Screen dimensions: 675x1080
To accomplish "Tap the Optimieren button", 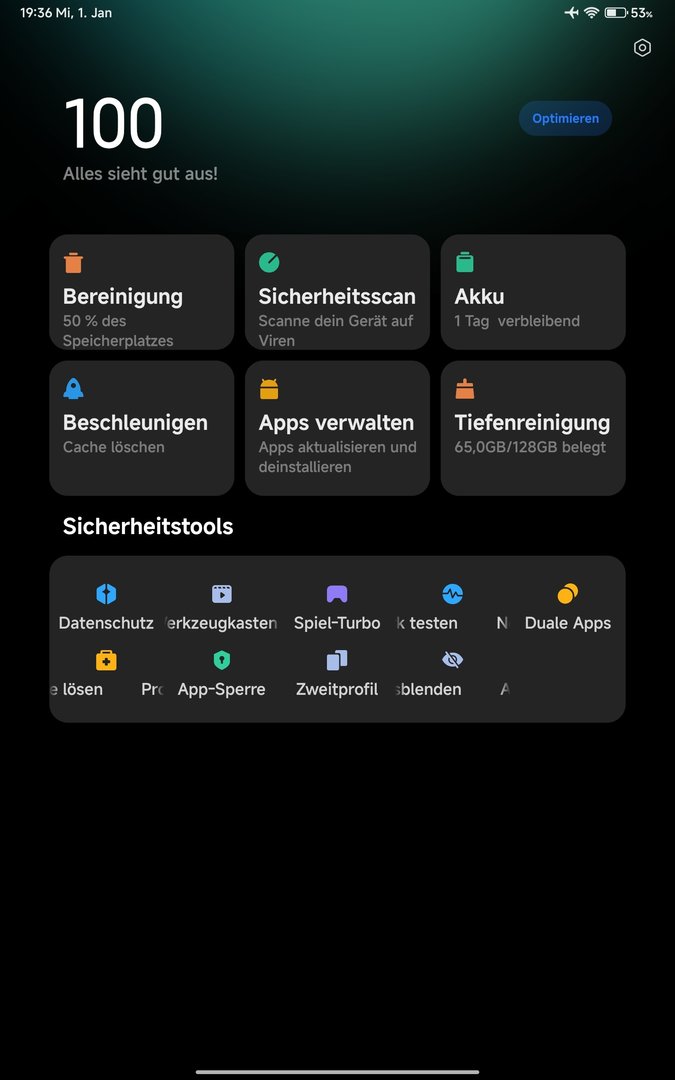I will click(565, 118).
